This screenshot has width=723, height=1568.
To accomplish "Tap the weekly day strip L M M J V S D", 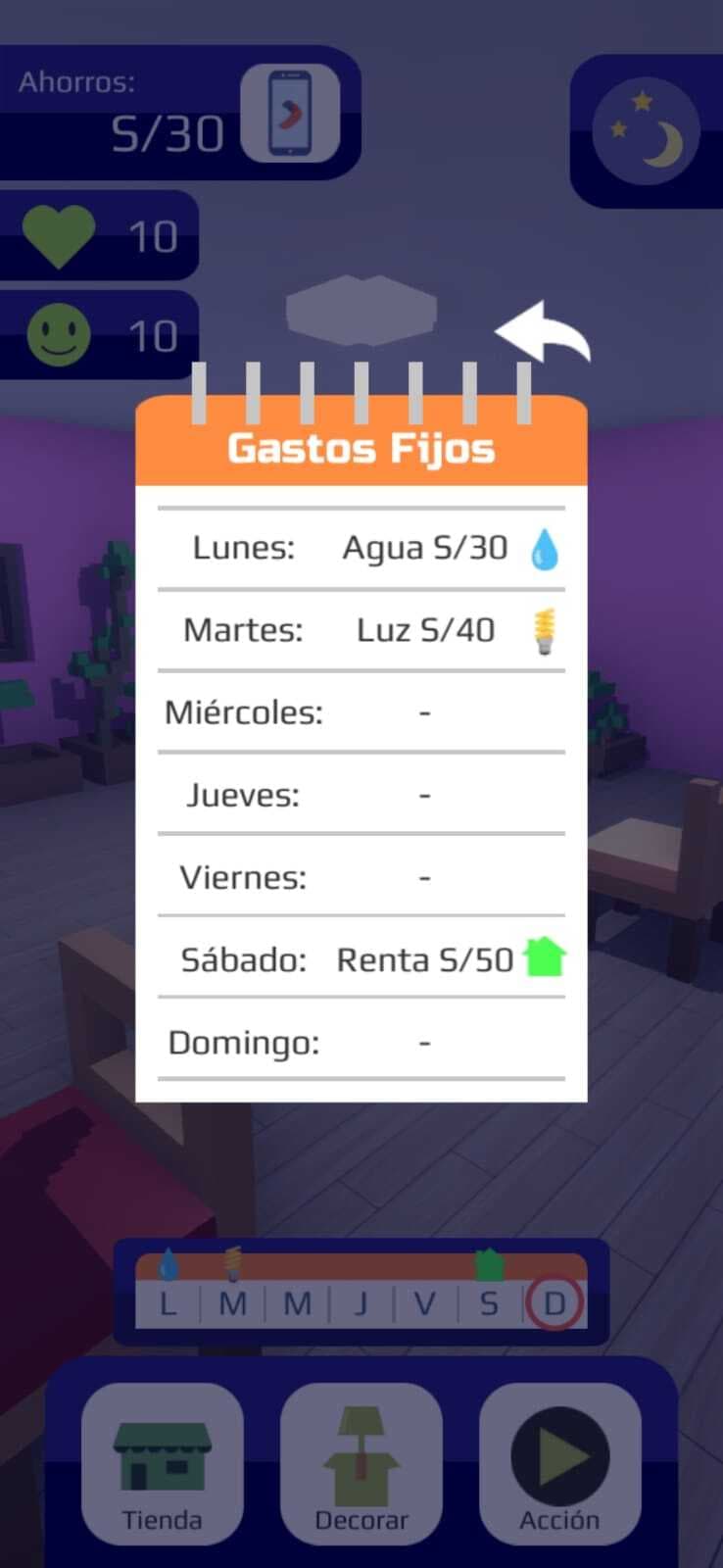I will coord(361,1292).
